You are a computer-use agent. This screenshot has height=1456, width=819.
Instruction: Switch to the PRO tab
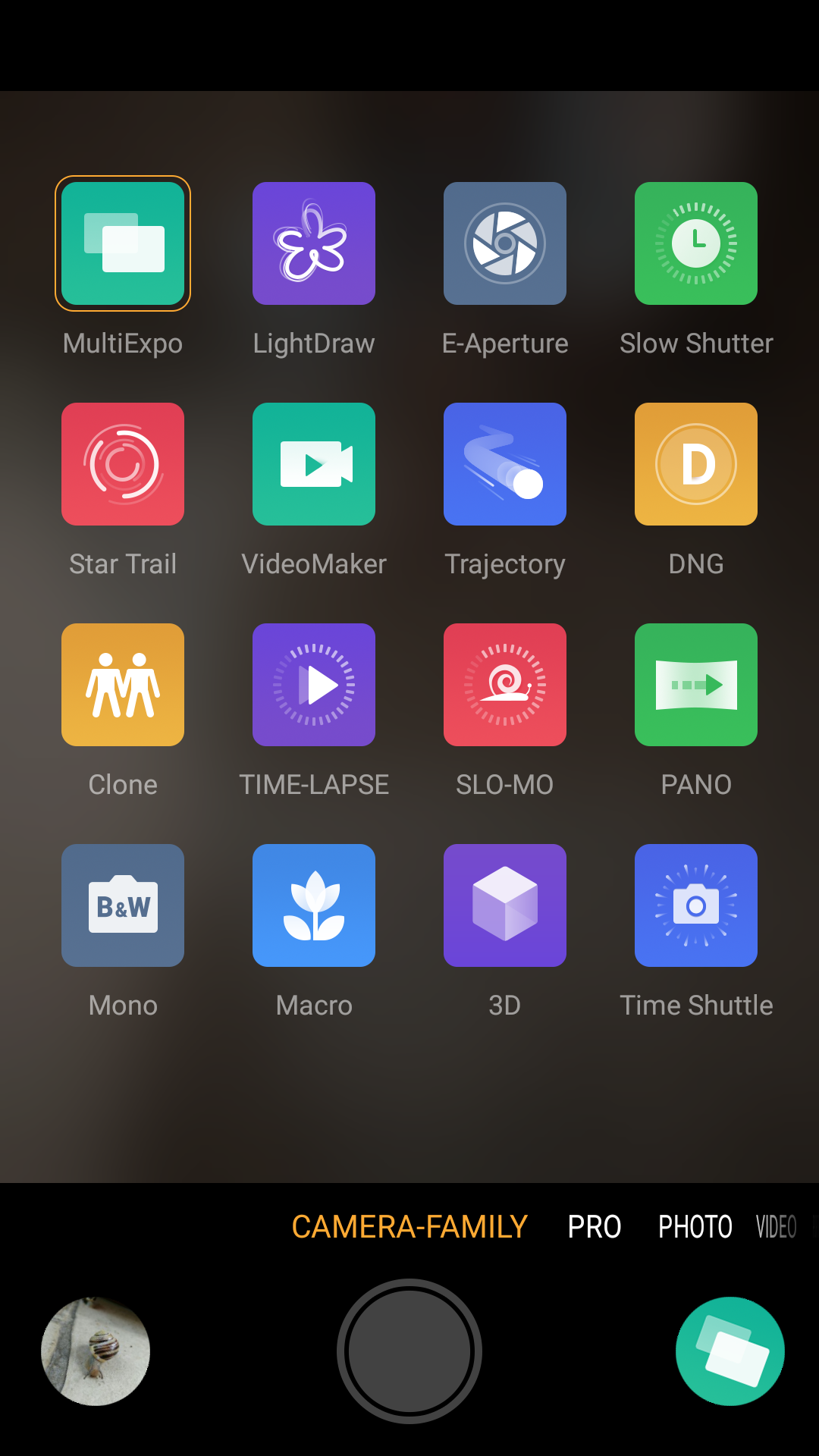pyautogui.click(x=595, y=1227)
